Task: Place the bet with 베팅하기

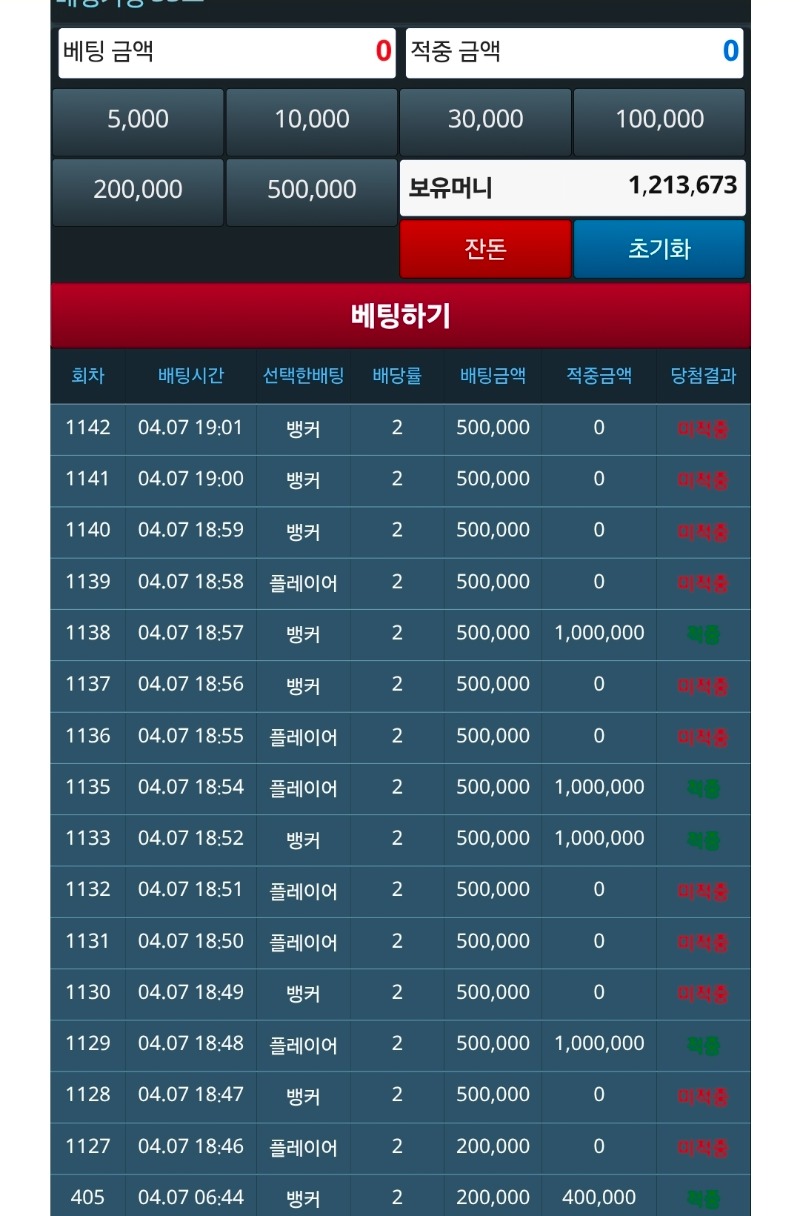Action: 400,316
